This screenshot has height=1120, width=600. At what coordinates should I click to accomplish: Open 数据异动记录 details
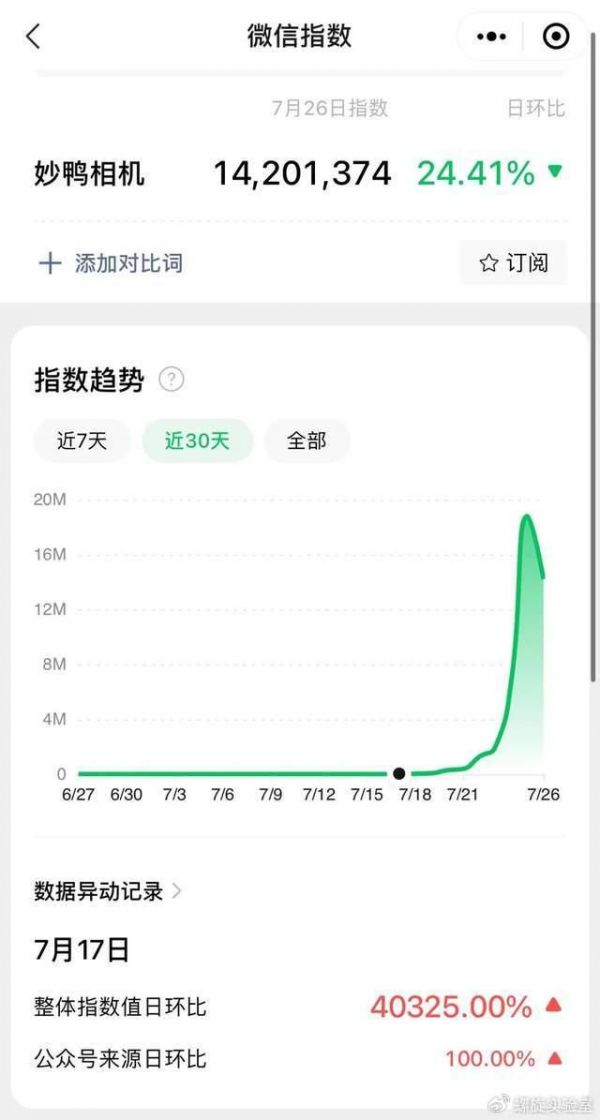click(108, 891)
